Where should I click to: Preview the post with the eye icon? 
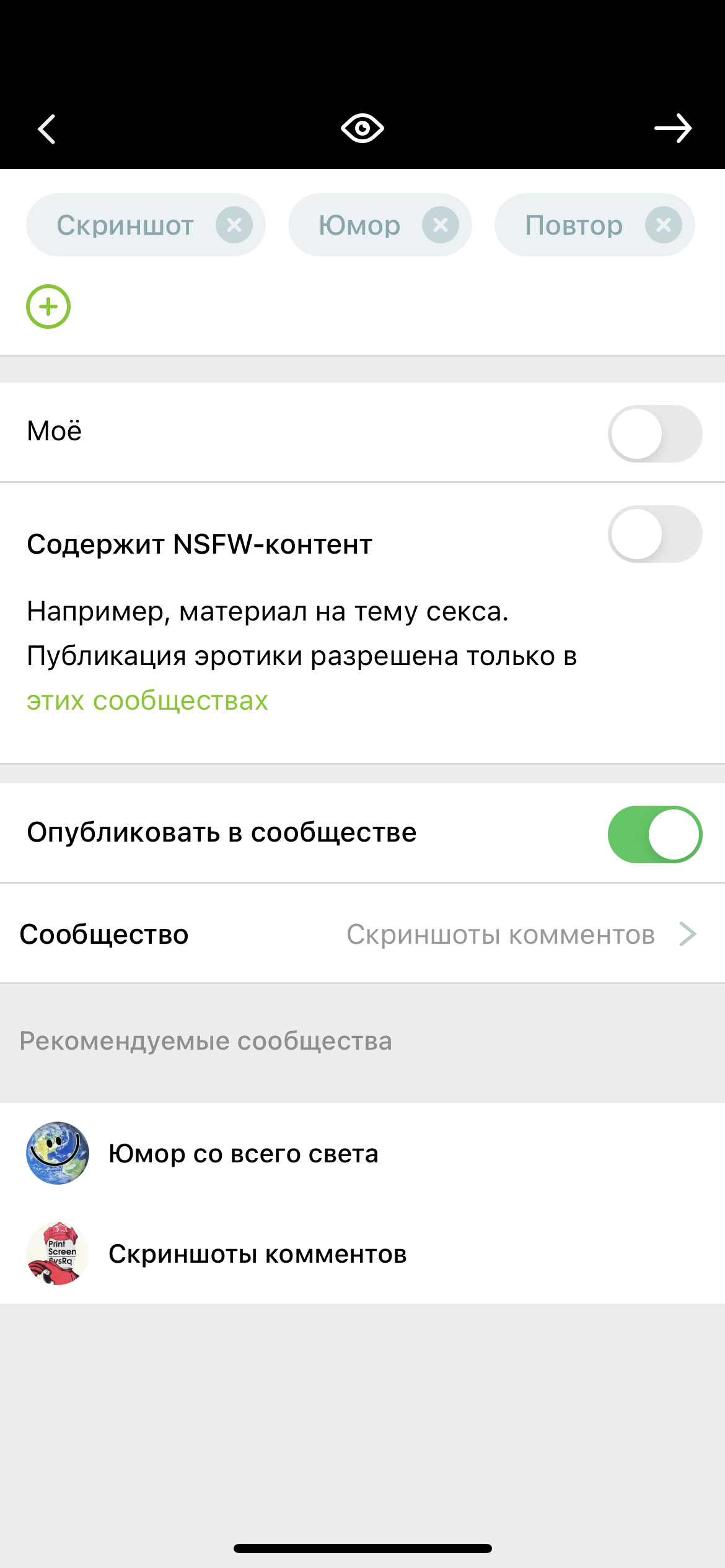(x=362, y=128)
